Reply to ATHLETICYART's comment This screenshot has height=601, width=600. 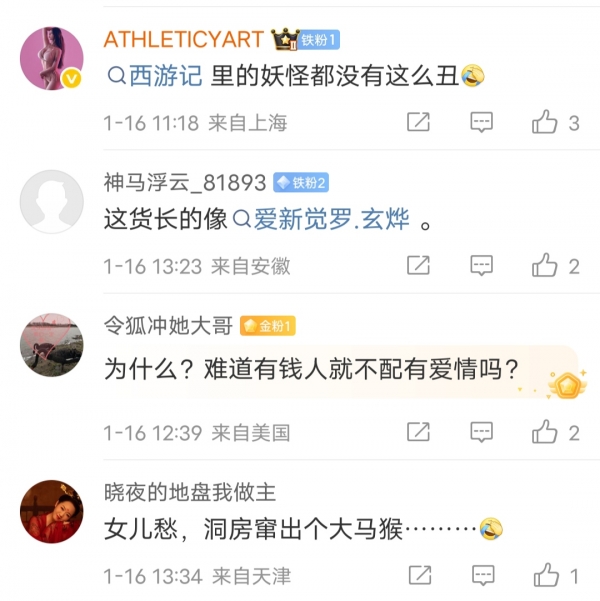[482, 122]
